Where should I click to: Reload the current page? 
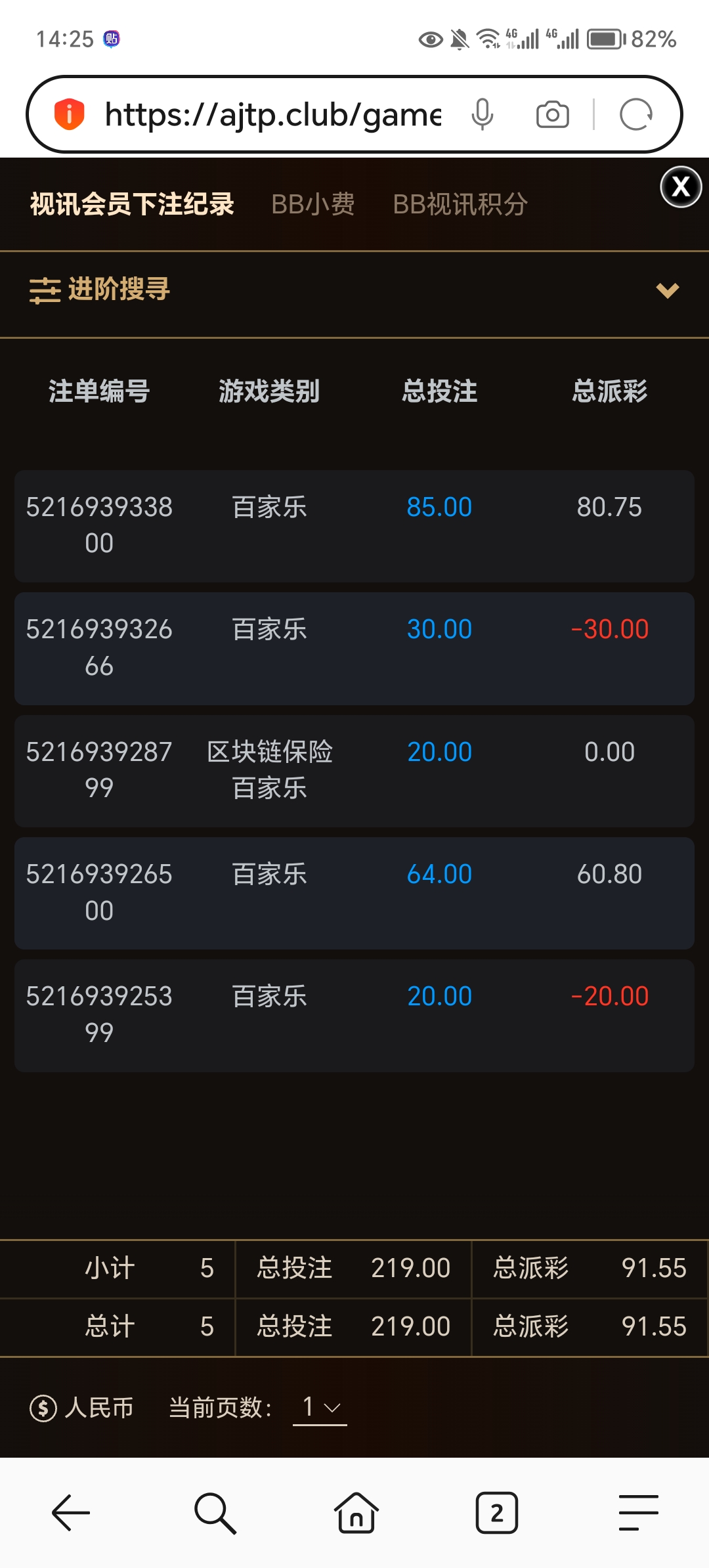point(635,115)
